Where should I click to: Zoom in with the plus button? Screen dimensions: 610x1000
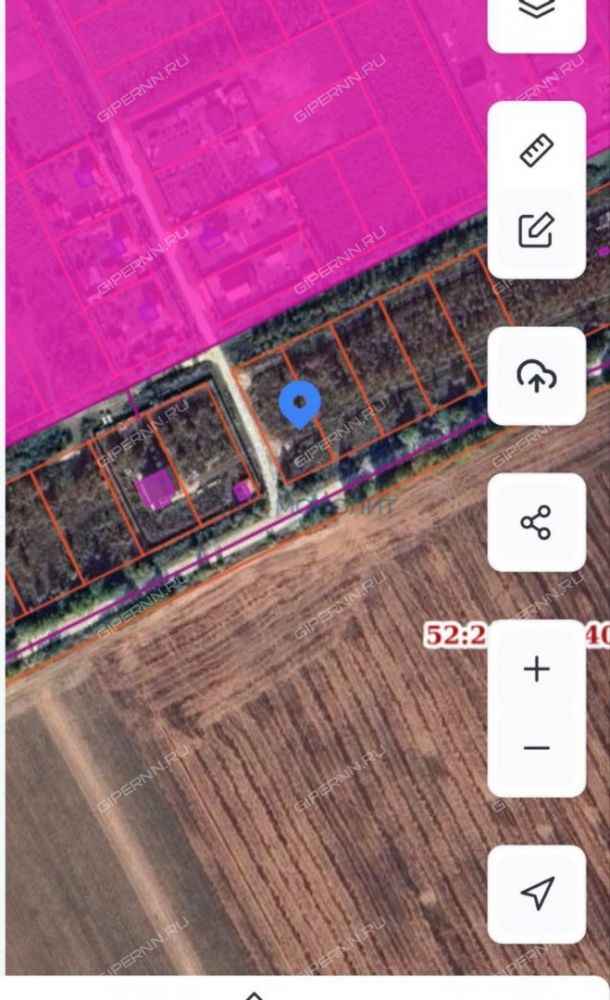point(537,668)
